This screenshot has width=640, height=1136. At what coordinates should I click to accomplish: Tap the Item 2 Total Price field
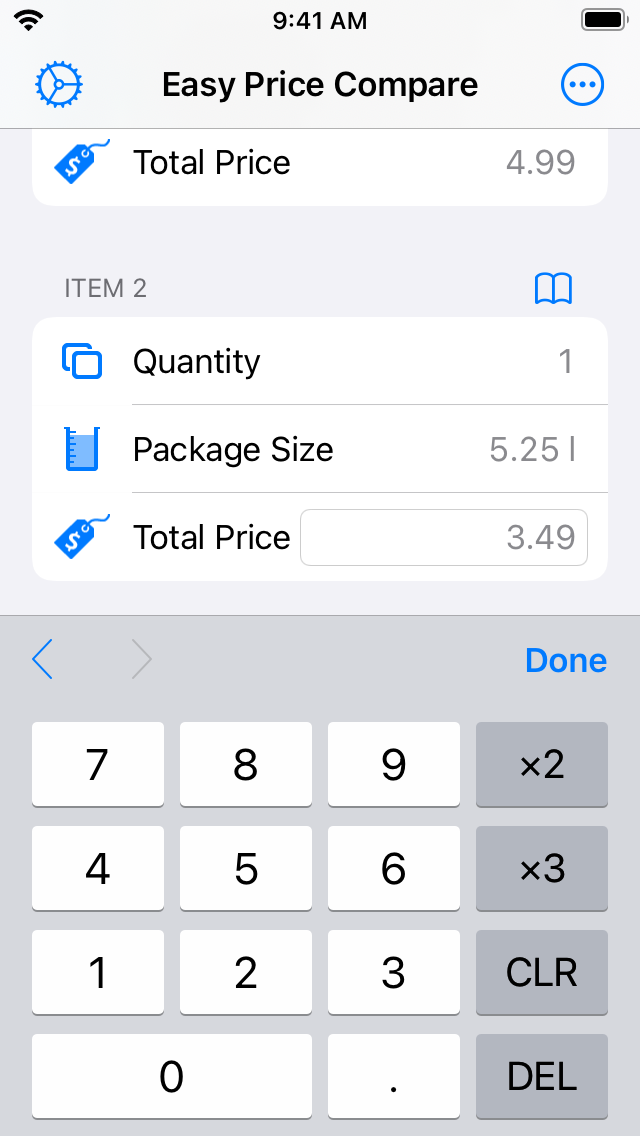pyautogui.click(x=444, y=538)
